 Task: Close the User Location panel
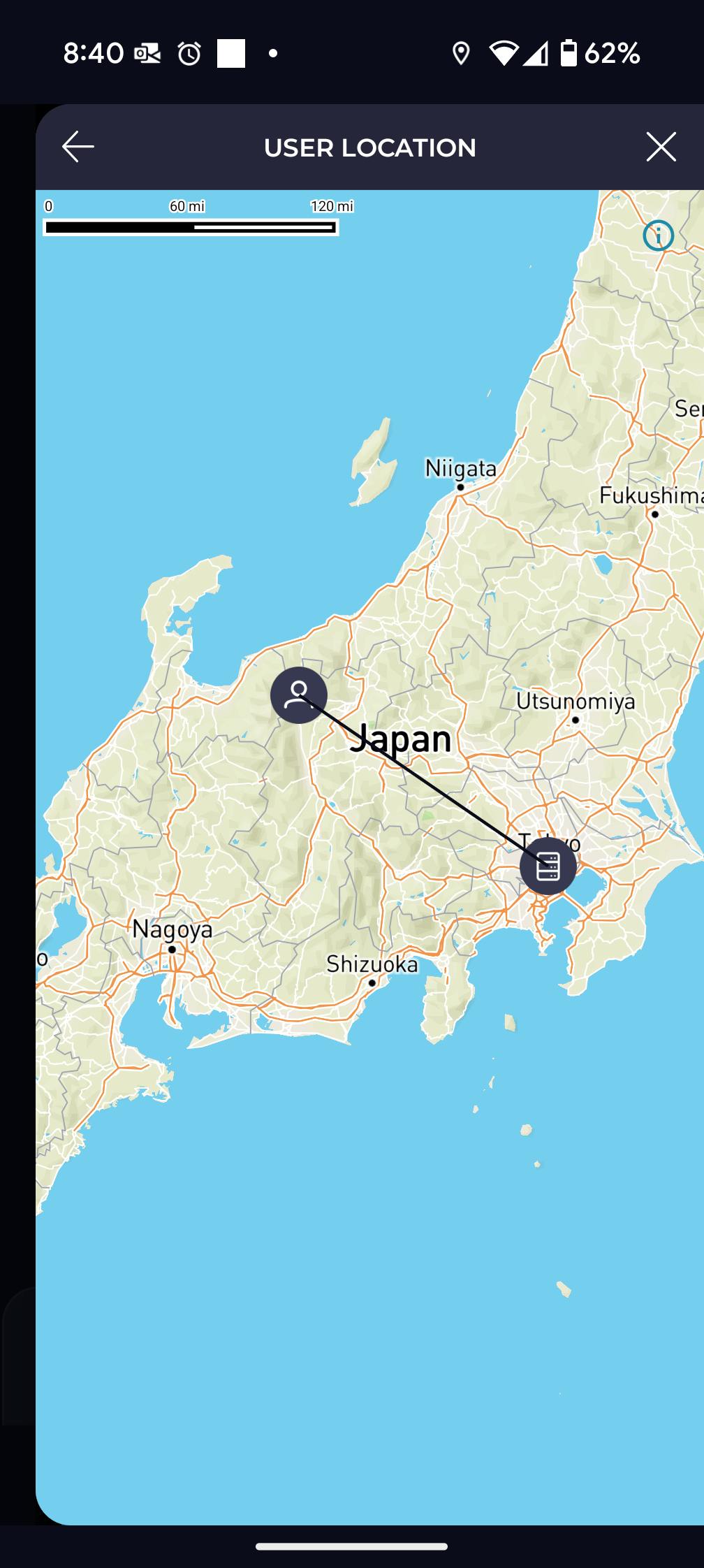tap(661, 147)
